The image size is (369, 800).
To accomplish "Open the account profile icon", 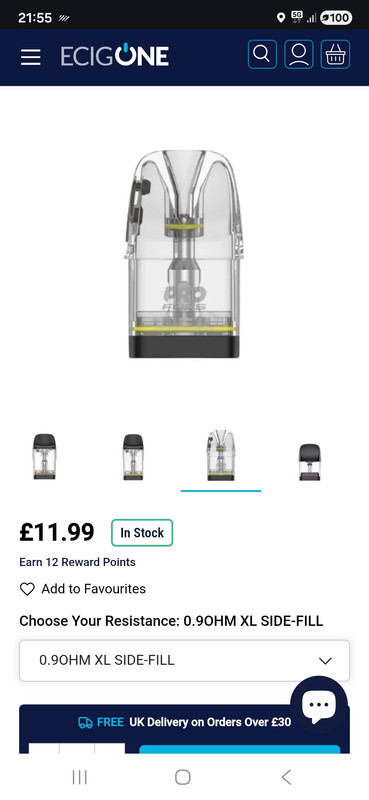I will (x=299, y=54).
